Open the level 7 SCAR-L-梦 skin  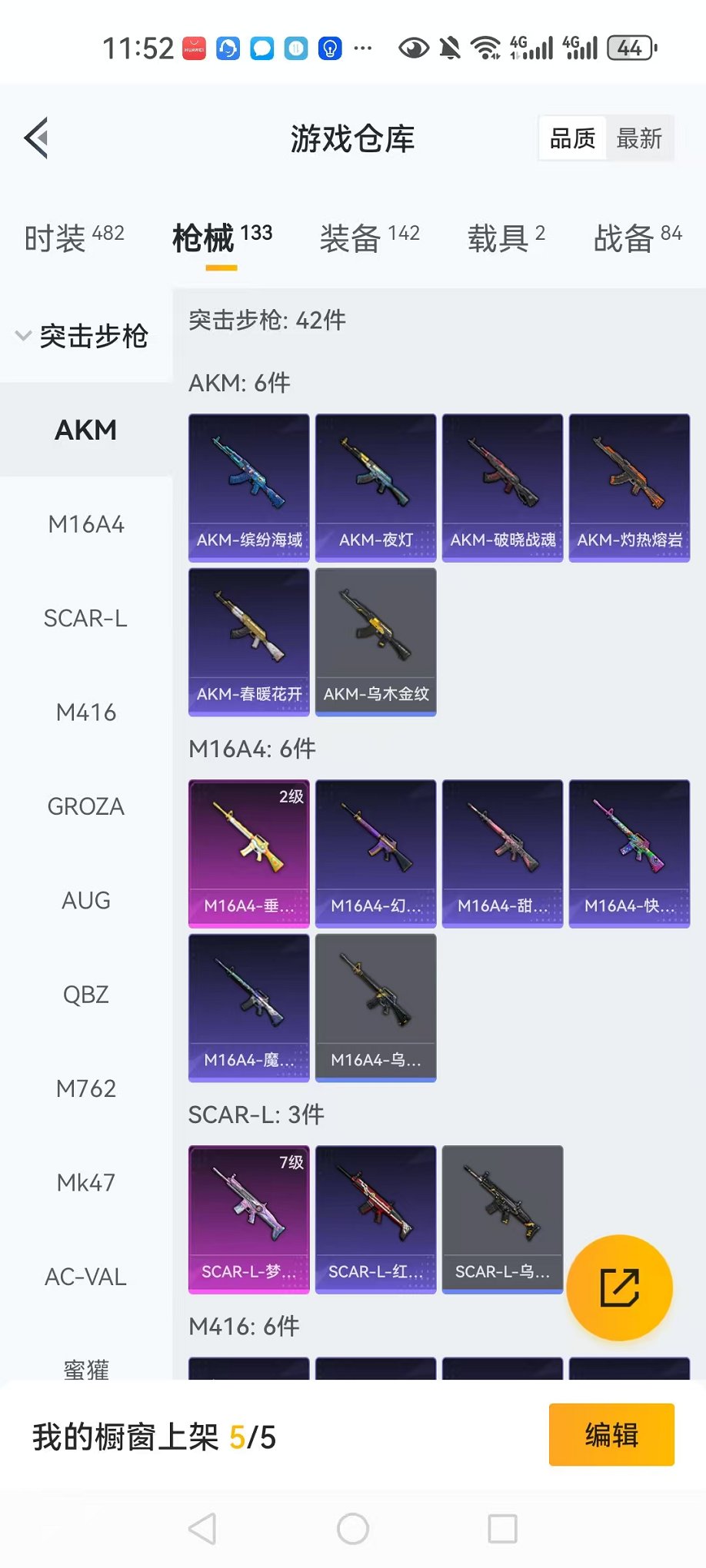click(249, 1219)
